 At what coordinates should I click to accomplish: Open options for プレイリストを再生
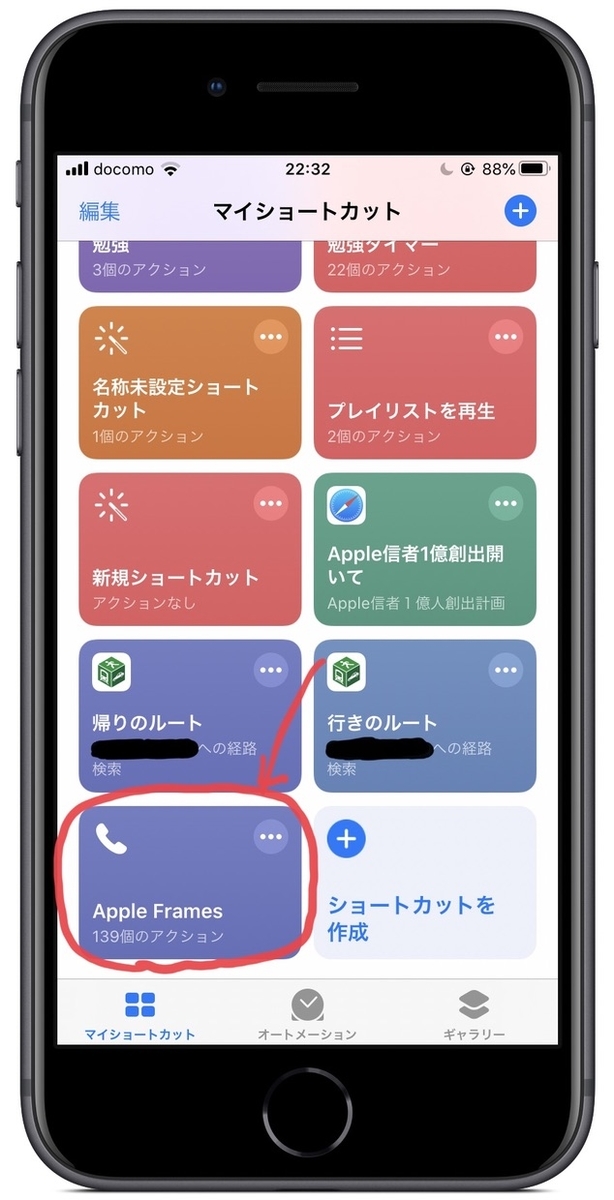click(x=505, y=337)
